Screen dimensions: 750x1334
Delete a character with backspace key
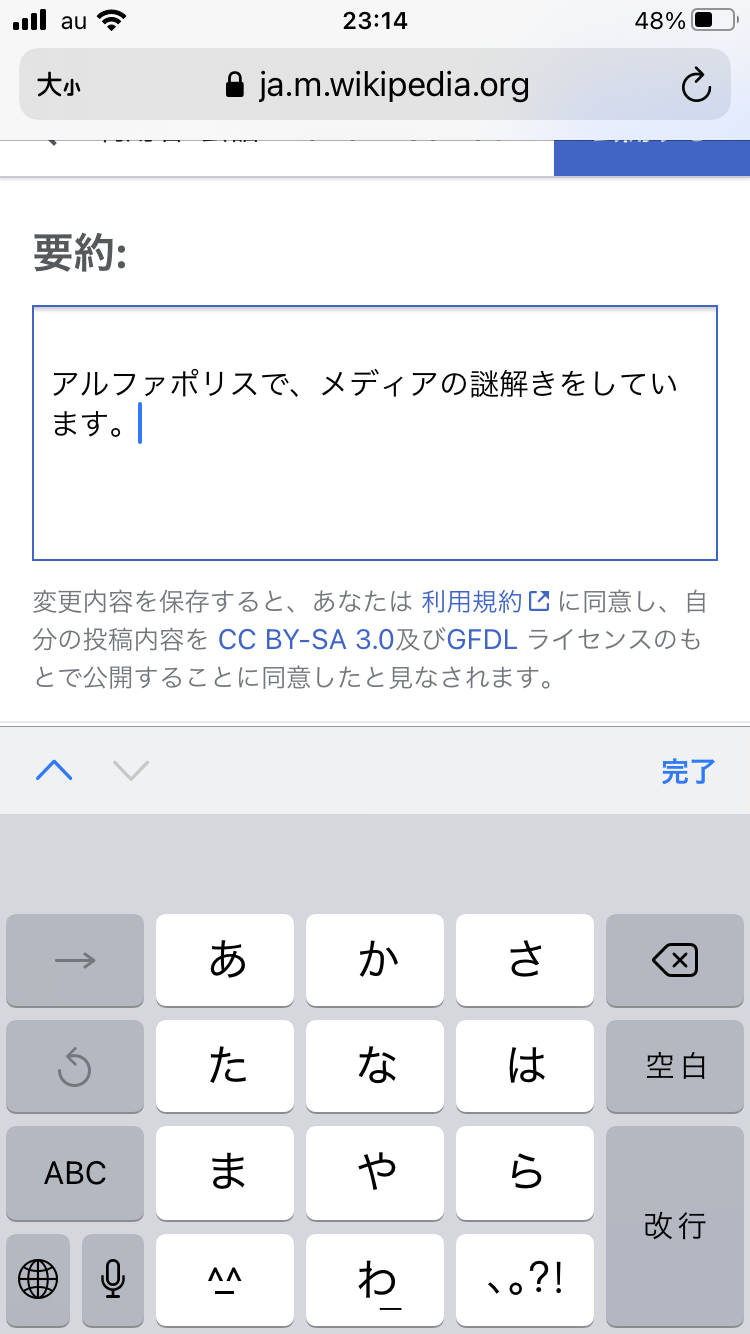pos(675,960)
